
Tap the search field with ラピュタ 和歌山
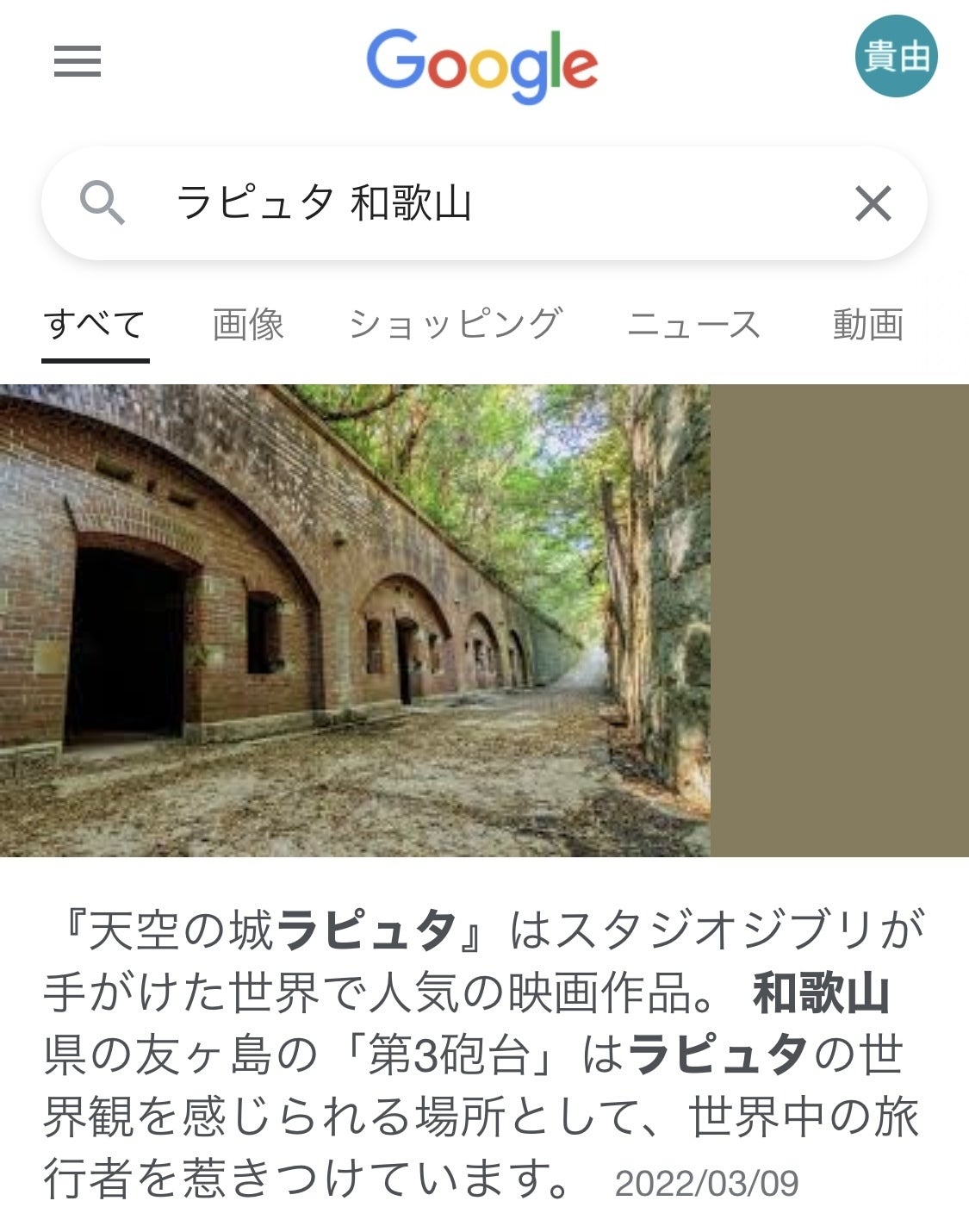click(x=482, y=203)
